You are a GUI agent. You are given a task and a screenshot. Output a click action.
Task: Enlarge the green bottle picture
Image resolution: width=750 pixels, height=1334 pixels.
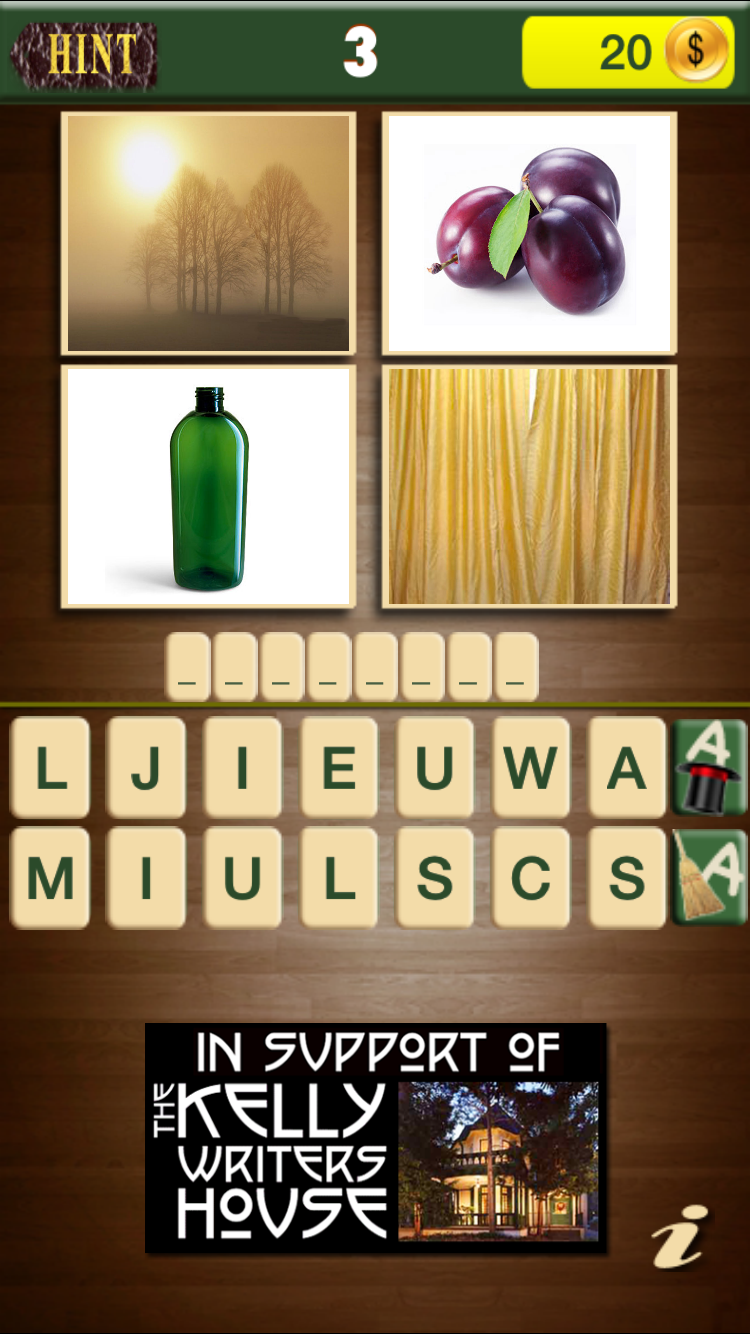pyautogui.click(x=208, y=487)
